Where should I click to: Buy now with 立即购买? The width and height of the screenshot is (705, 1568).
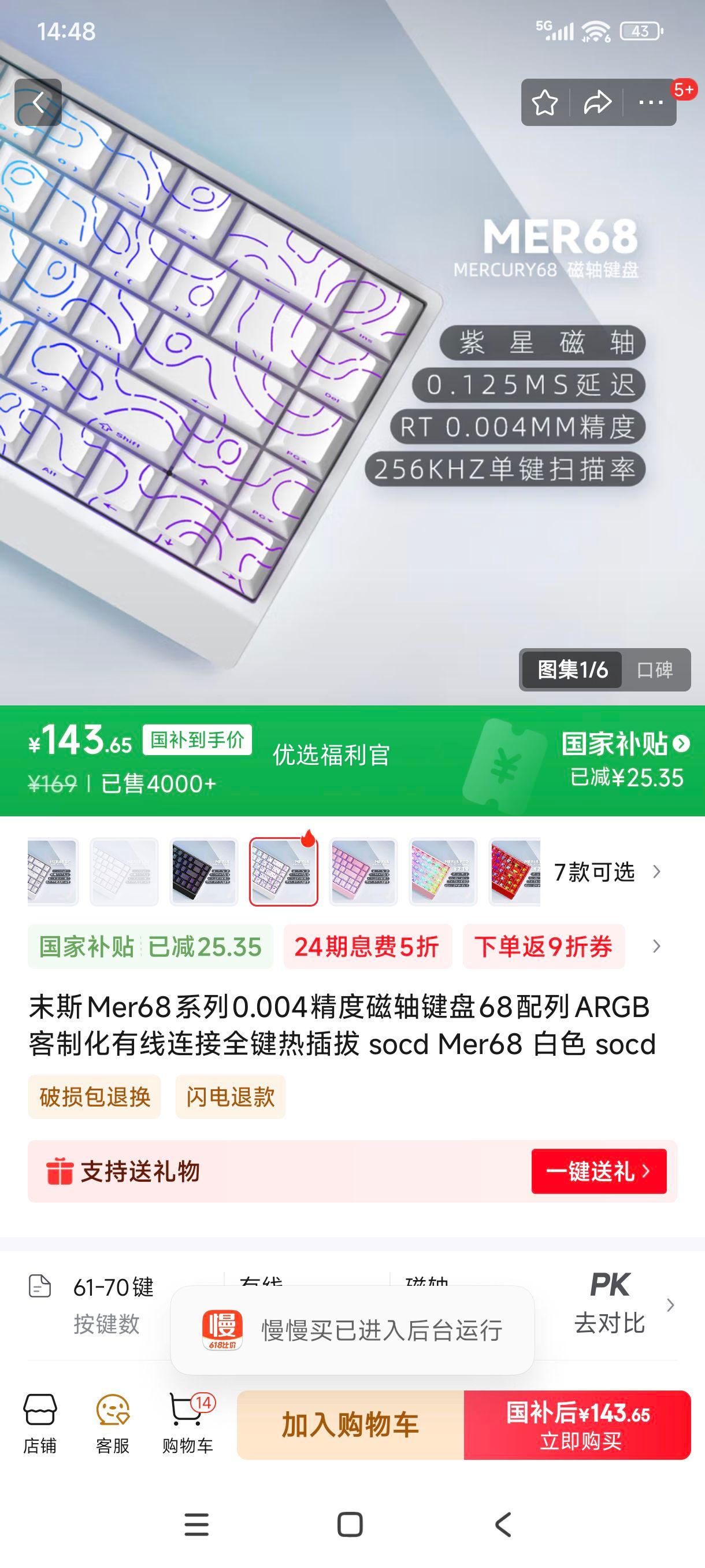click(x=577, y=1425)
